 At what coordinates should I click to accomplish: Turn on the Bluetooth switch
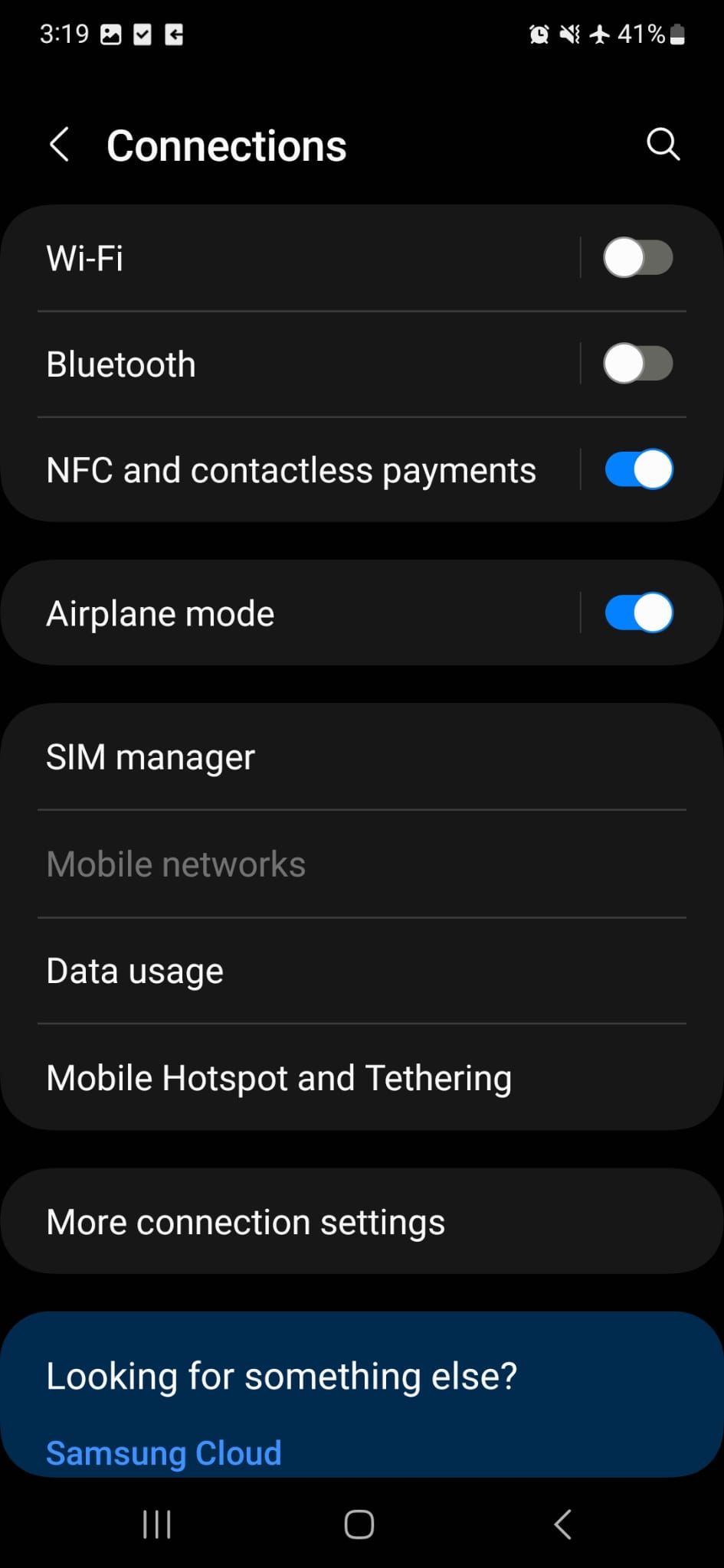point(638,364)
